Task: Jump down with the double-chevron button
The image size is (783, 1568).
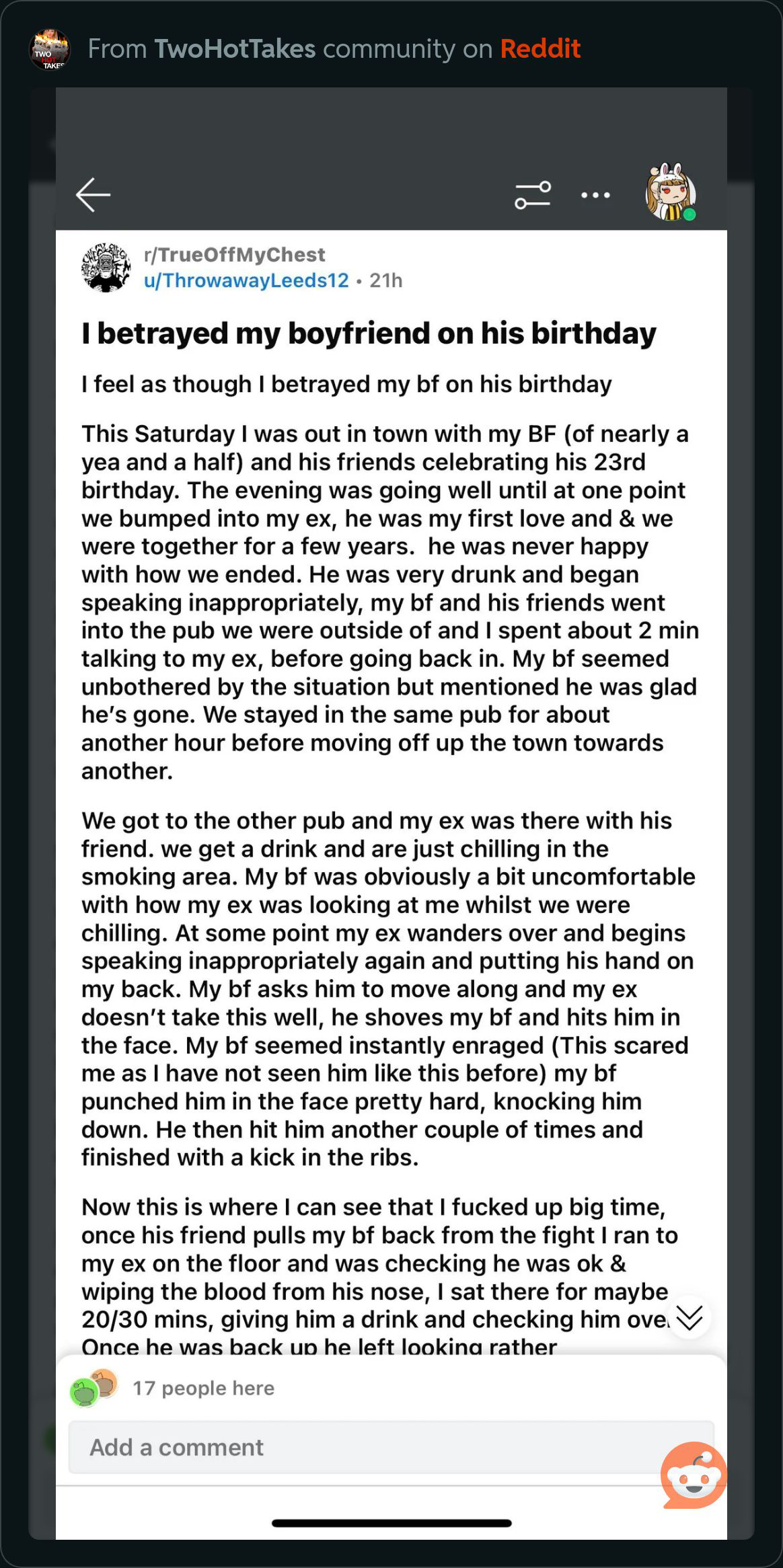Action: tap(689, 1317)
